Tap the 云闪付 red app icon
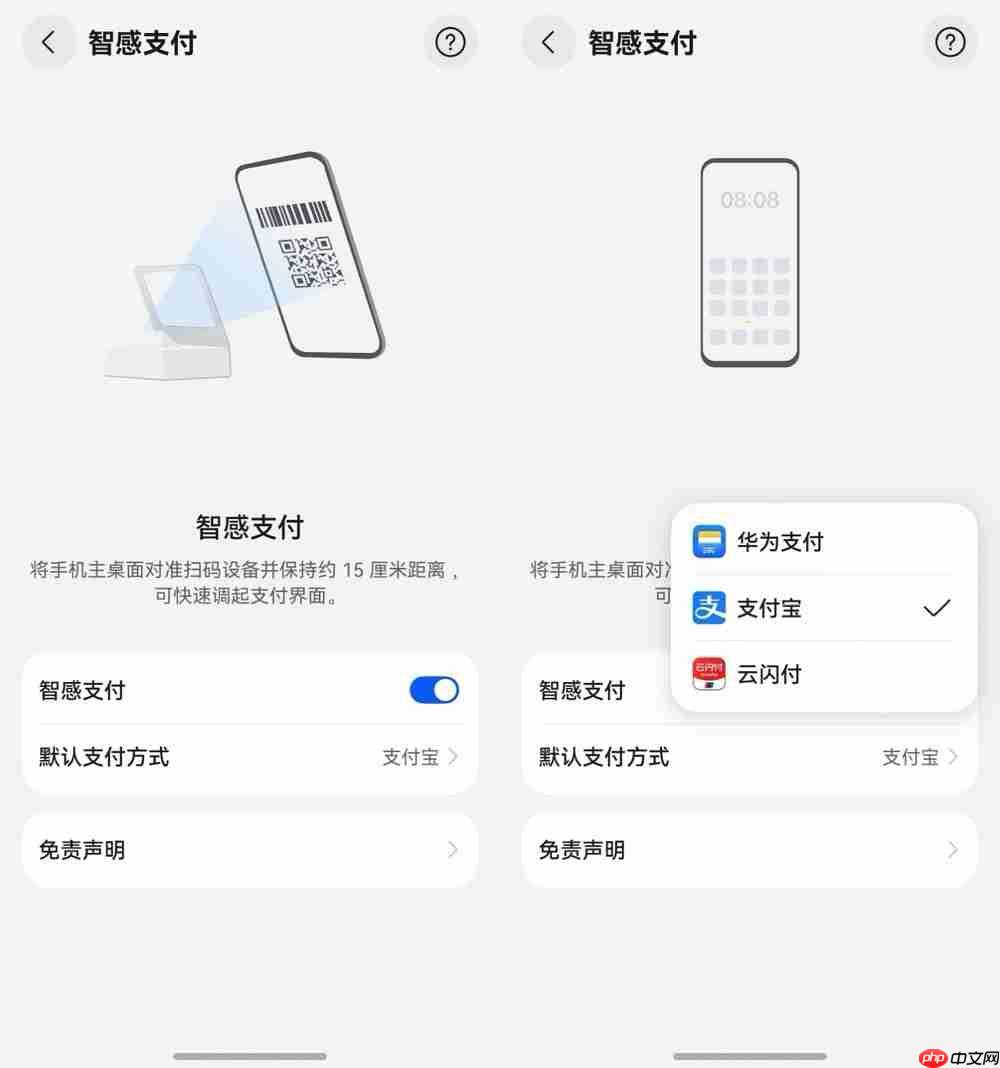This screenshot has width=1000, height=1068. click(708, 674)
